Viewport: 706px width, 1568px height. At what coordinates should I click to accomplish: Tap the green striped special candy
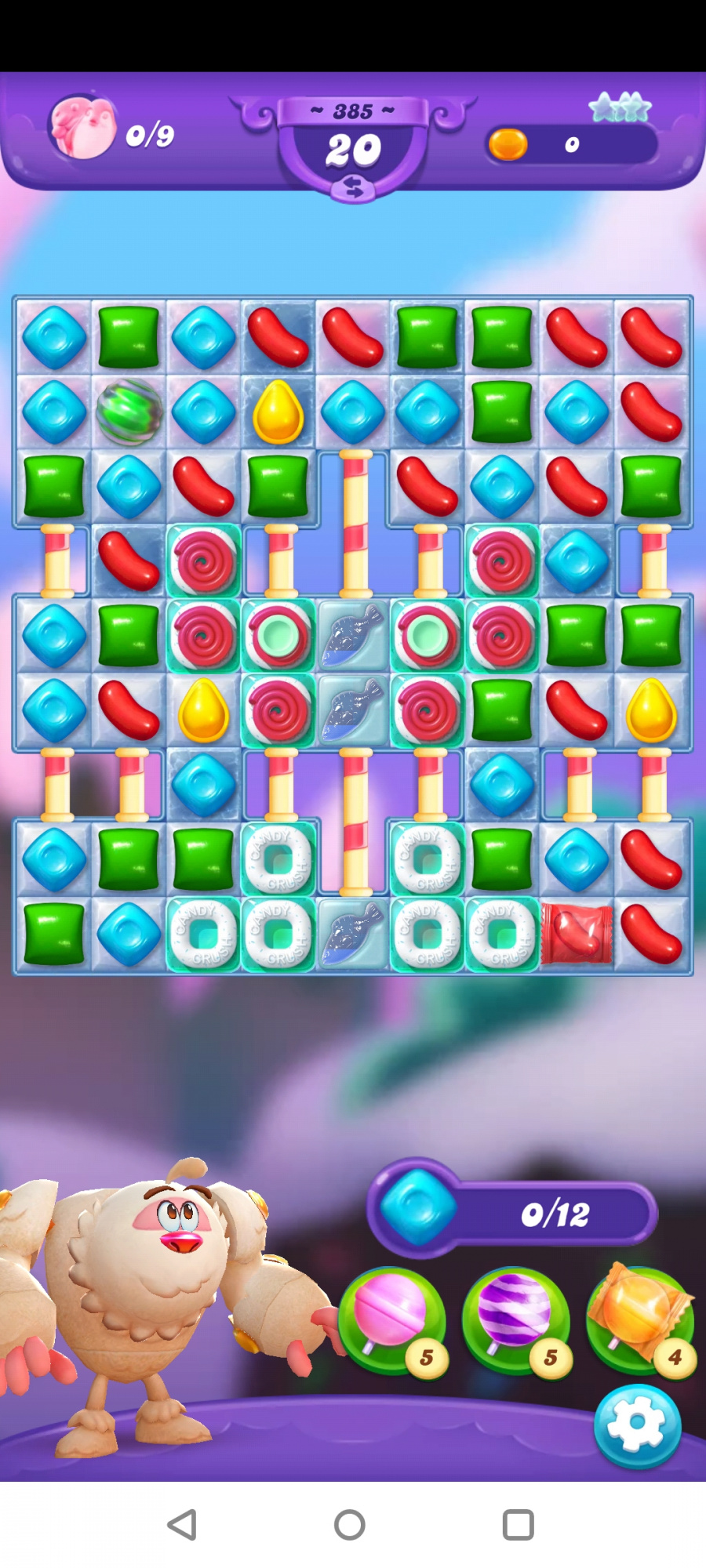(x=129, y=411)
